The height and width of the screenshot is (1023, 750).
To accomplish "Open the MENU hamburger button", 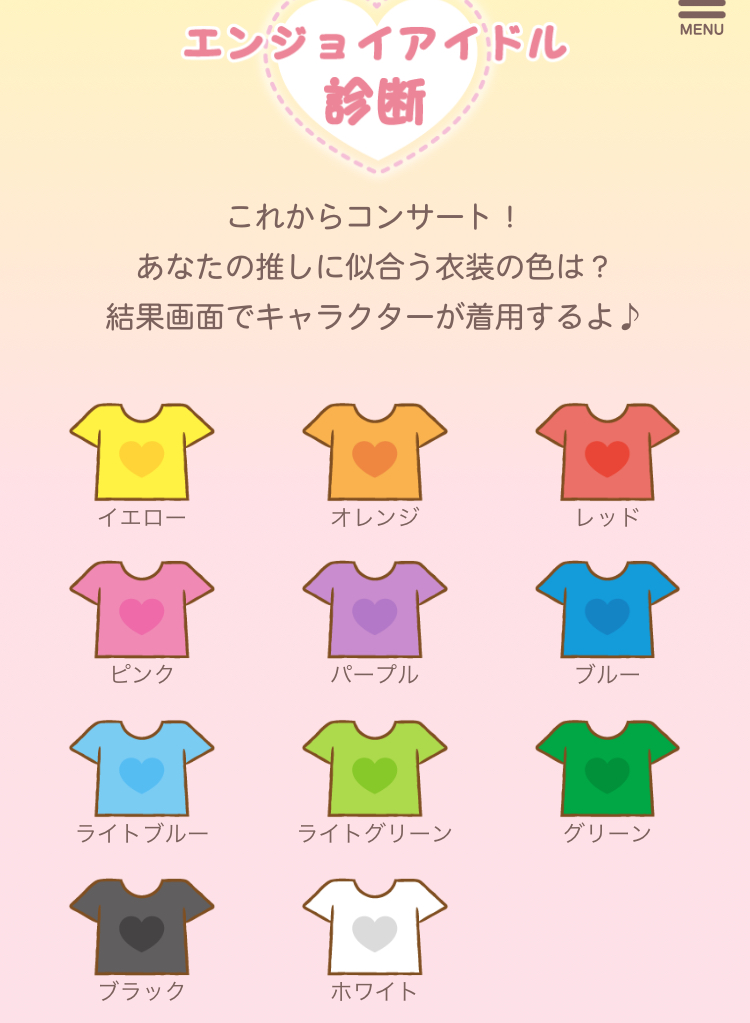I will 701,17.
